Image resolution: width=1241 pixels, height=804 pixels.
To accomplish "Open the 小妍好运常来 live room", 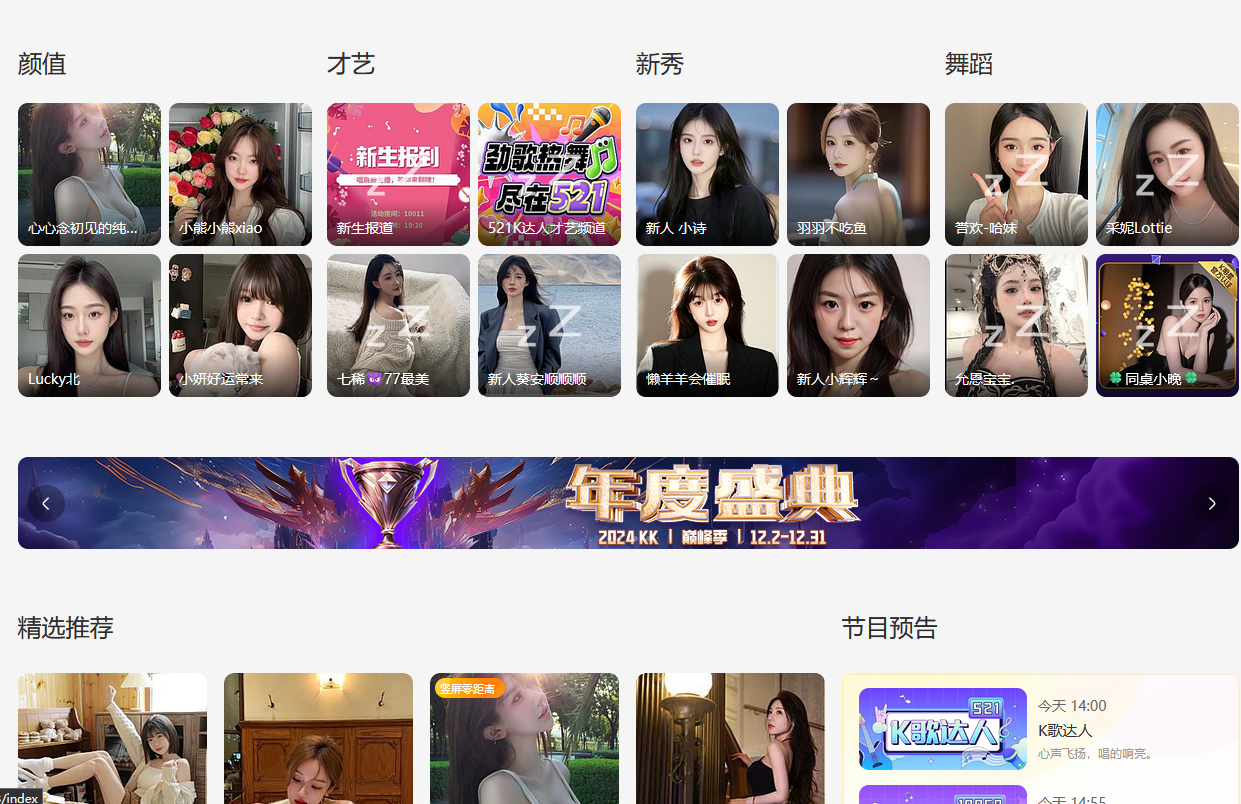I will [x=240, y=325].
